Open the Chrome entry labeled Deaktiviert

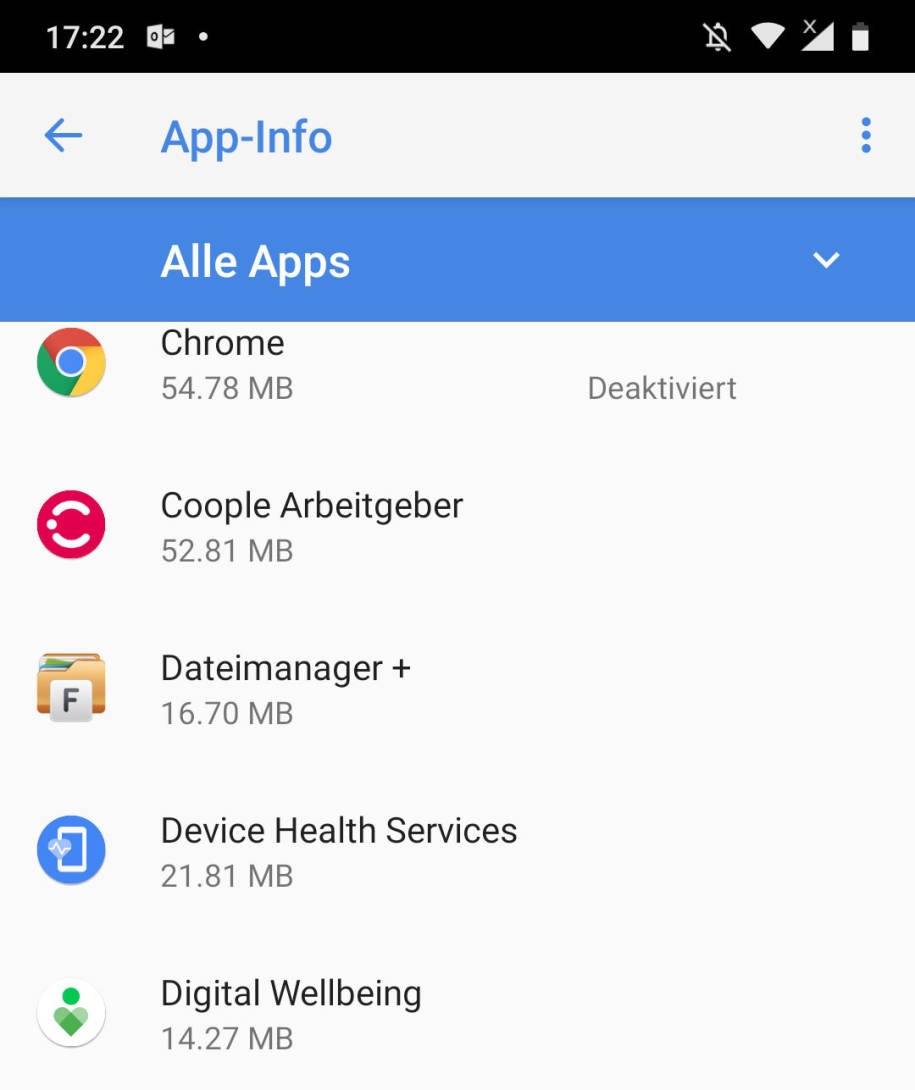tap(662, 387)
